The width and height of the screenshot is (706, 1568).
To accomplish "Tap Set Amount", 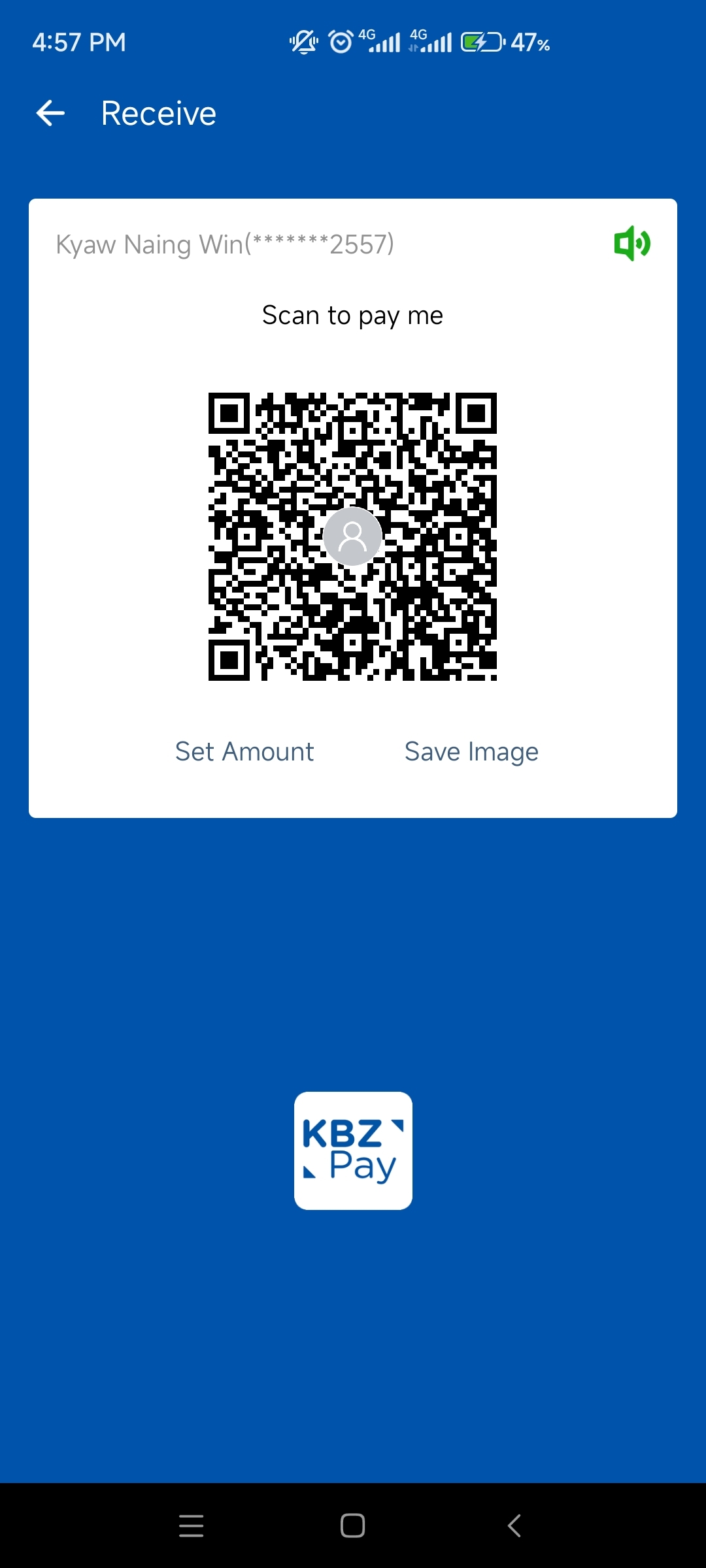I will click(244, 752).
